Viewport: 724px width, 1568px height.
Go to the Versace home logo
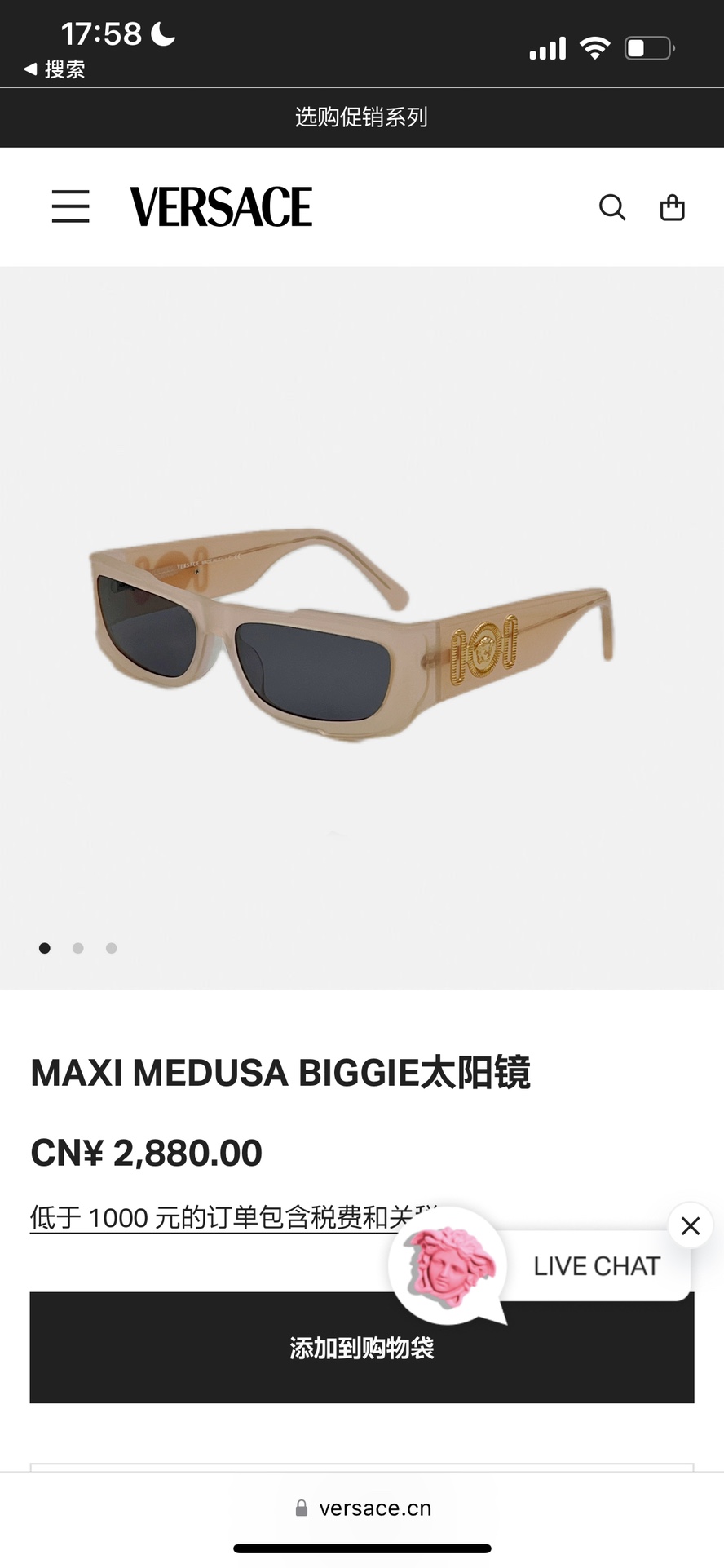click(x=221, y=206)
